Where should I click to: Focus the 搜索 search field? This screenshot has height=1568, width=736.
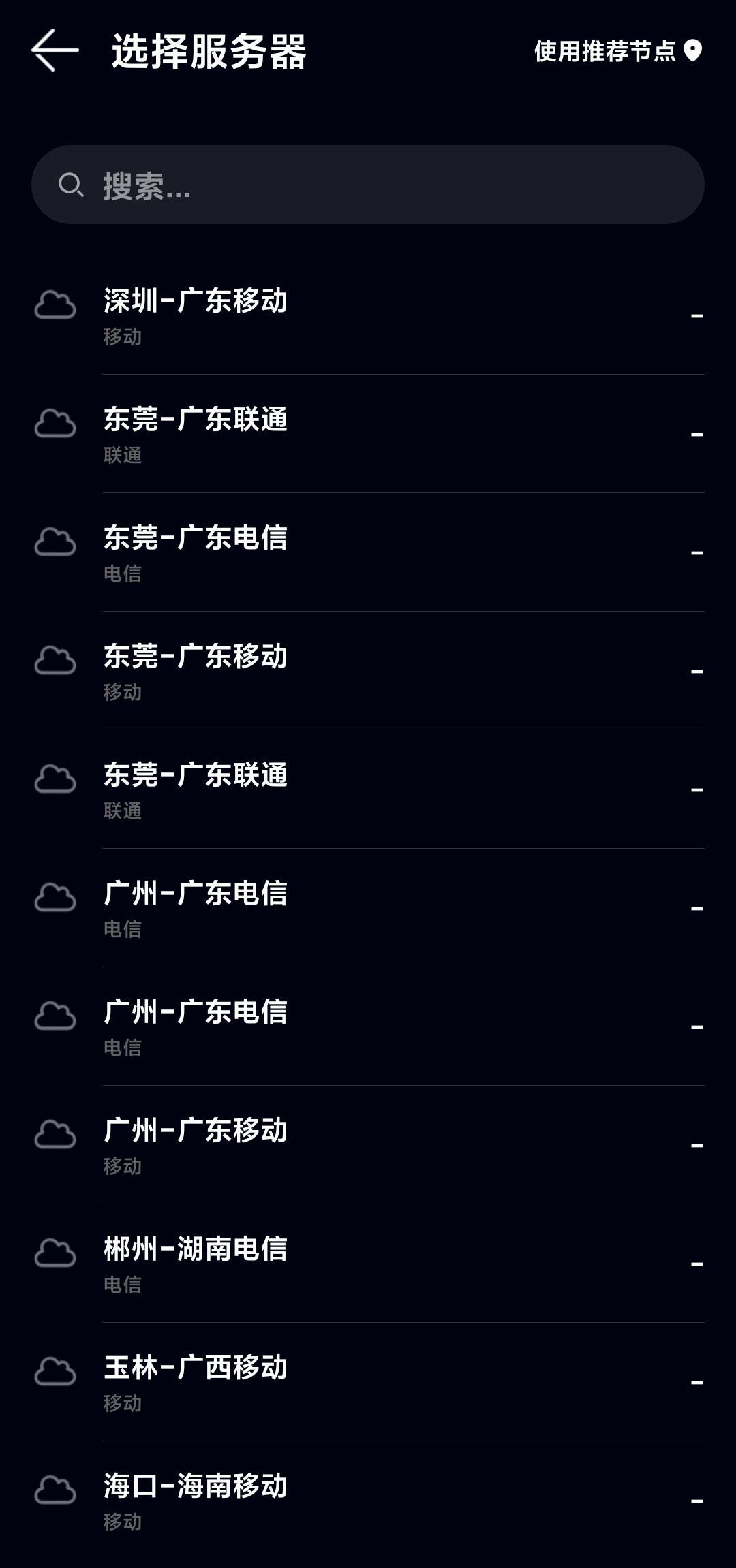368,185
